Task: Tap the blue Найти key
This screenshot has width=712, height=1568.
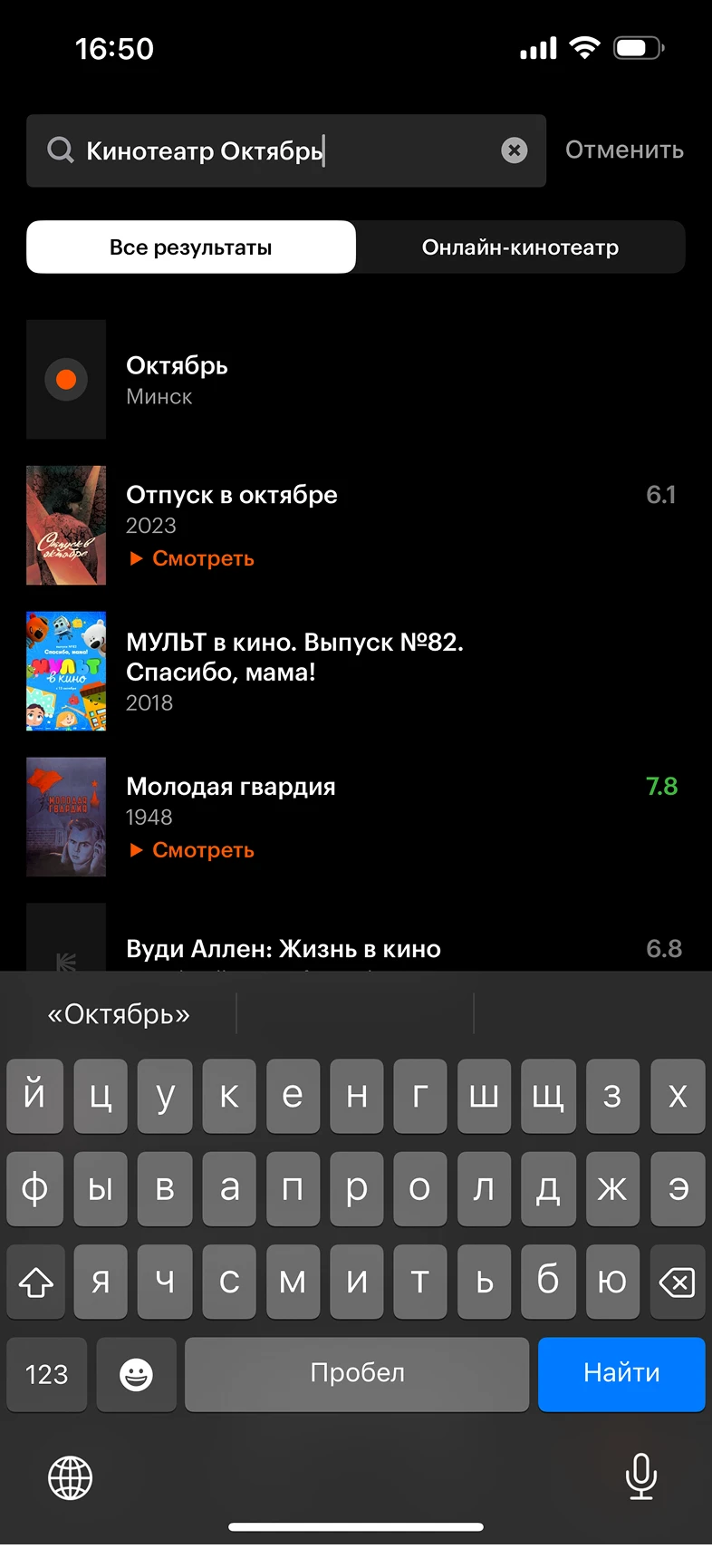Action: coord(621,1373)
